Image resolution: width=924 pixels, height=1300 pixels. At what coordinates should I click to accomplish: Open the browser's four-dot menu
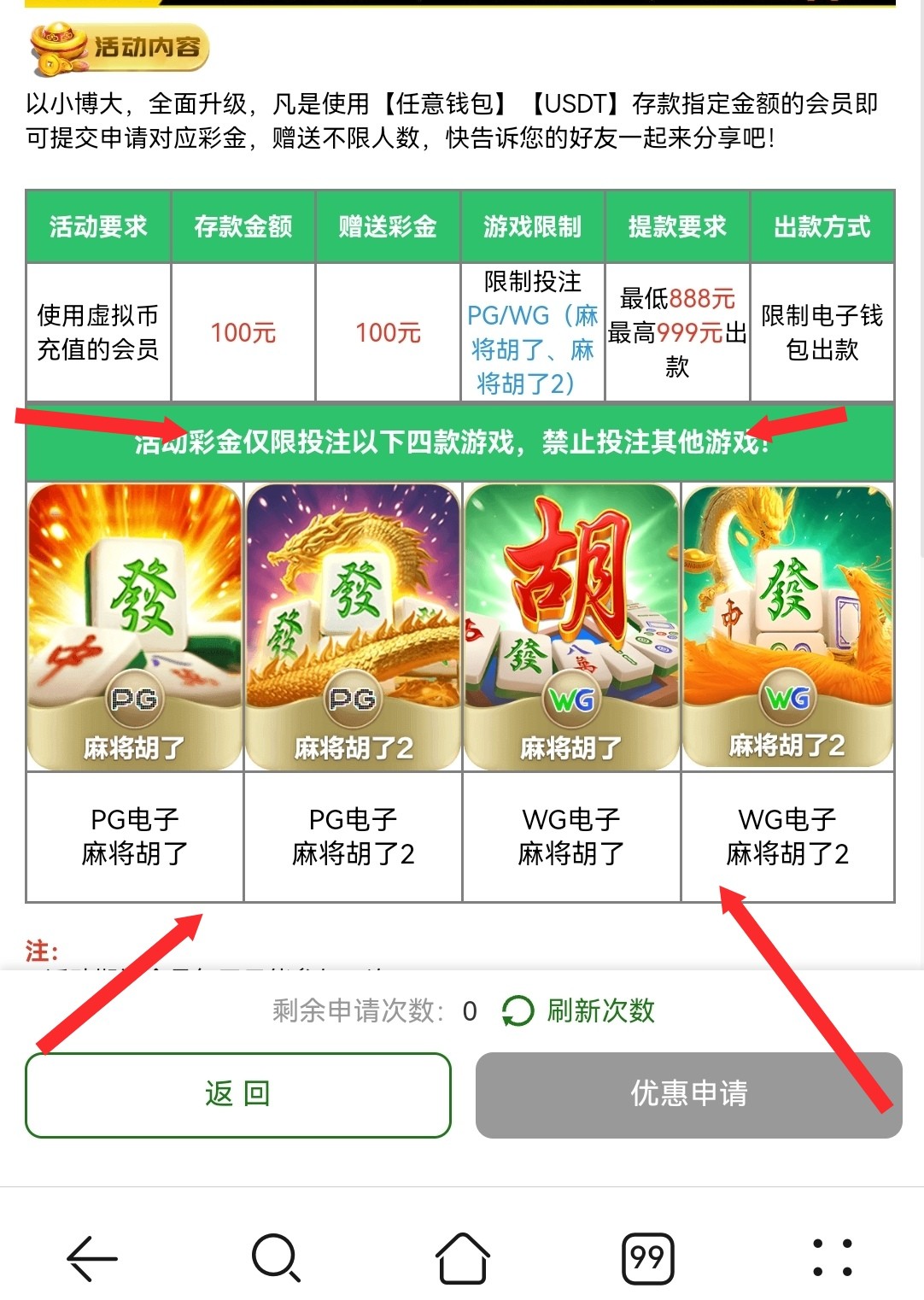point(832,1258)
